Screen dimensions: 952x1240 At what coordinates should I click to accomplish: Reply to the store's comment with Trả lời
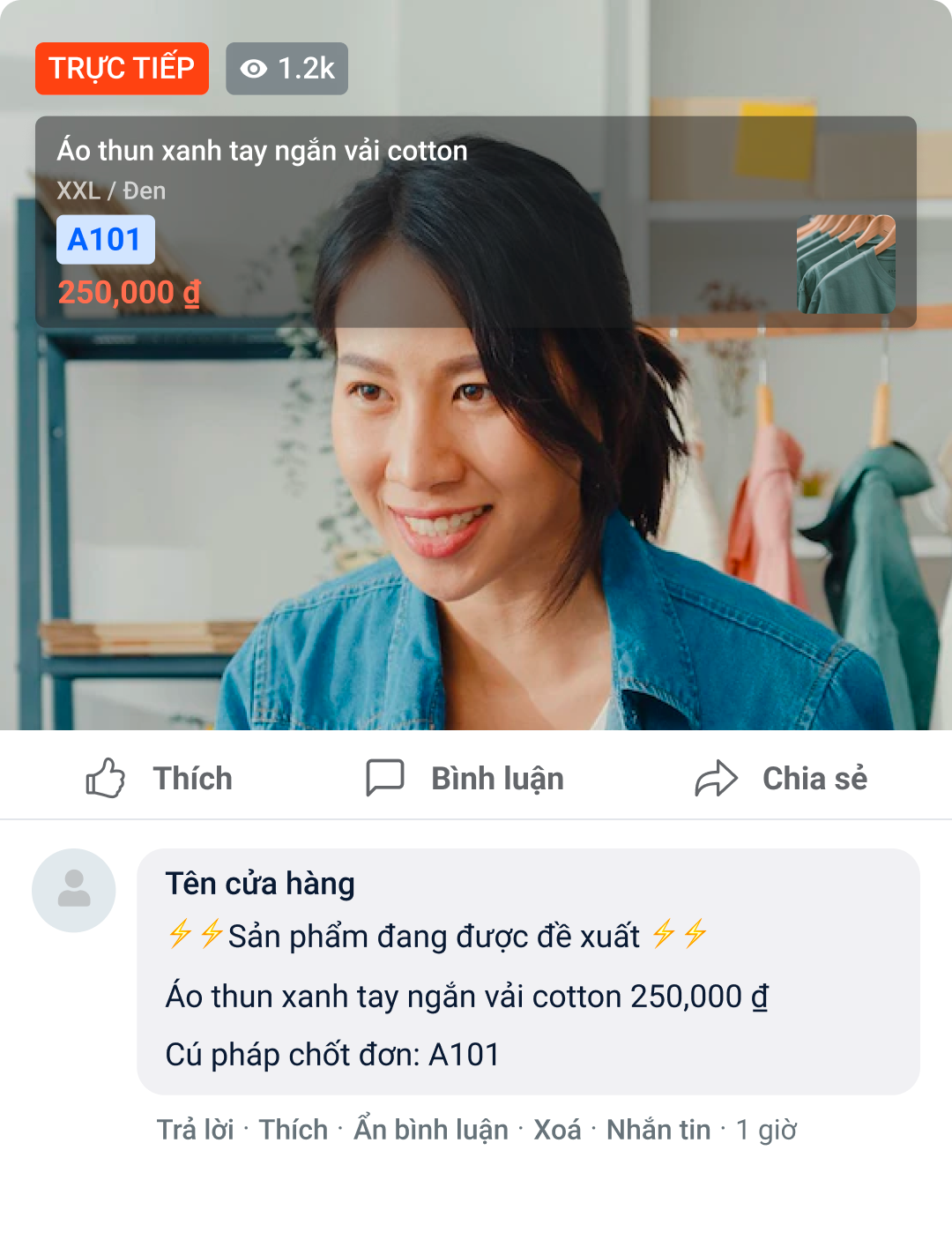click(195, 1130)
